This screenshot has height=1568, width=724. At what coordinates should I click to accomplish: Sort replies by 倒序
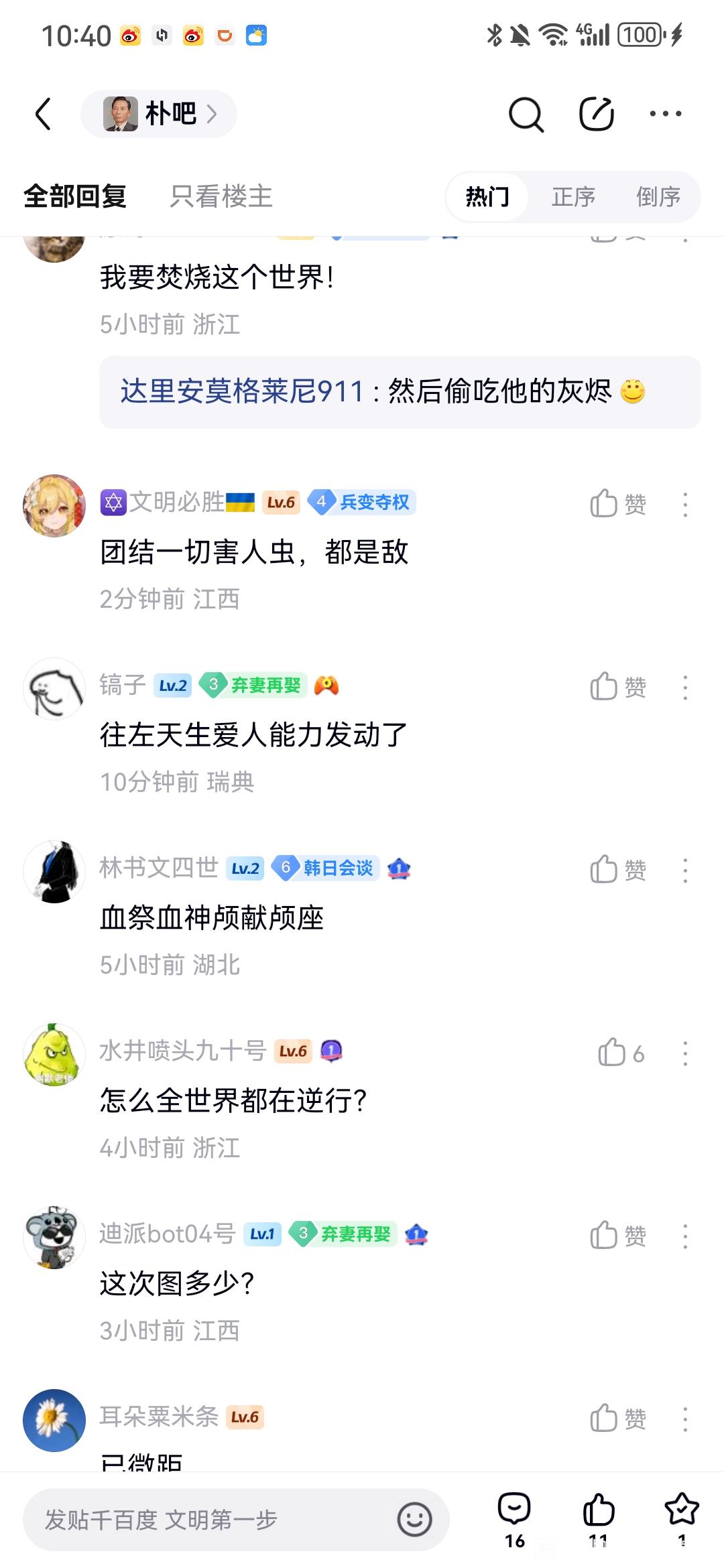point(658,197)
